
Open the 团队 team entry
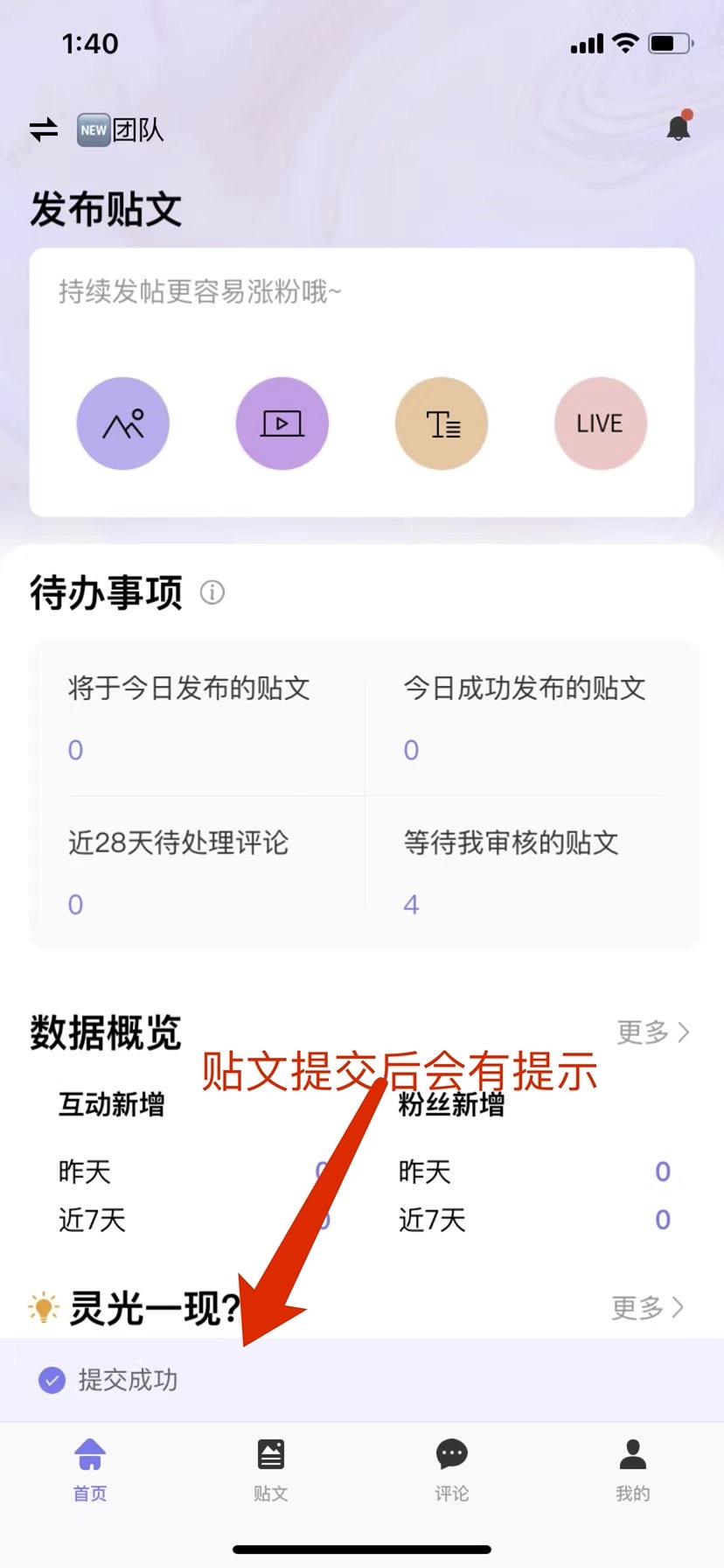pos(121,130)
